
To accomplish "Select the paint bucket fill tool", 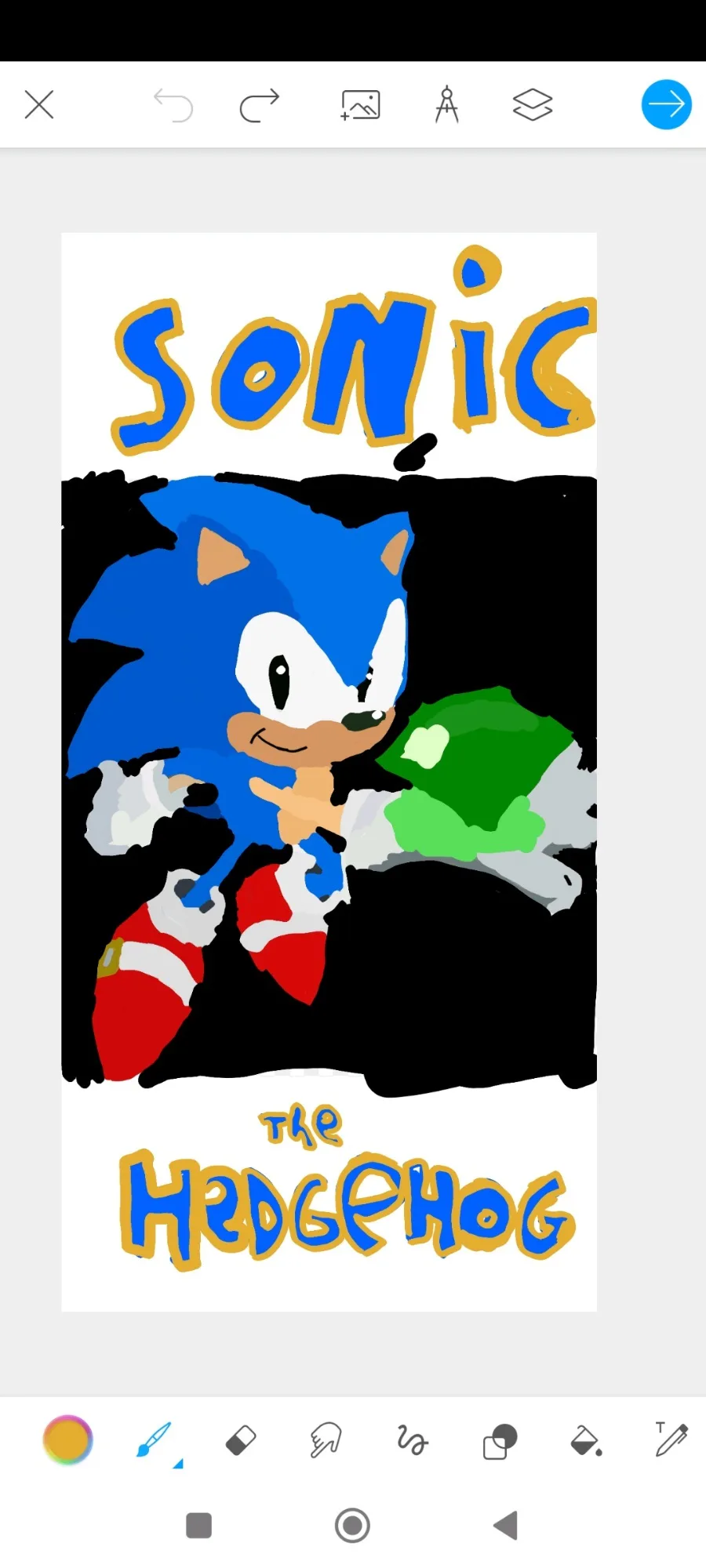I will (x=585, y=1441).
